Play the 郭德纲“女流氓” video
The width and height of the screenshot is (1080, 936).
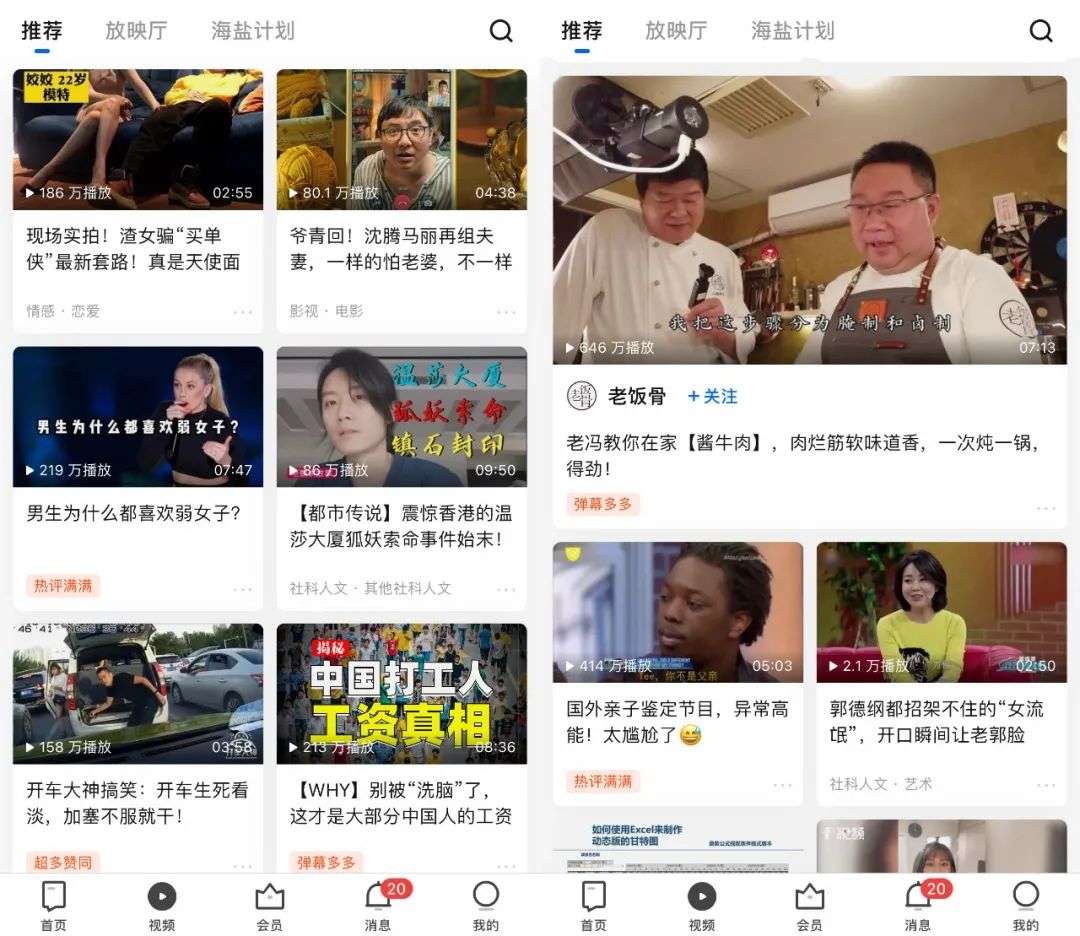click(941, 612)
